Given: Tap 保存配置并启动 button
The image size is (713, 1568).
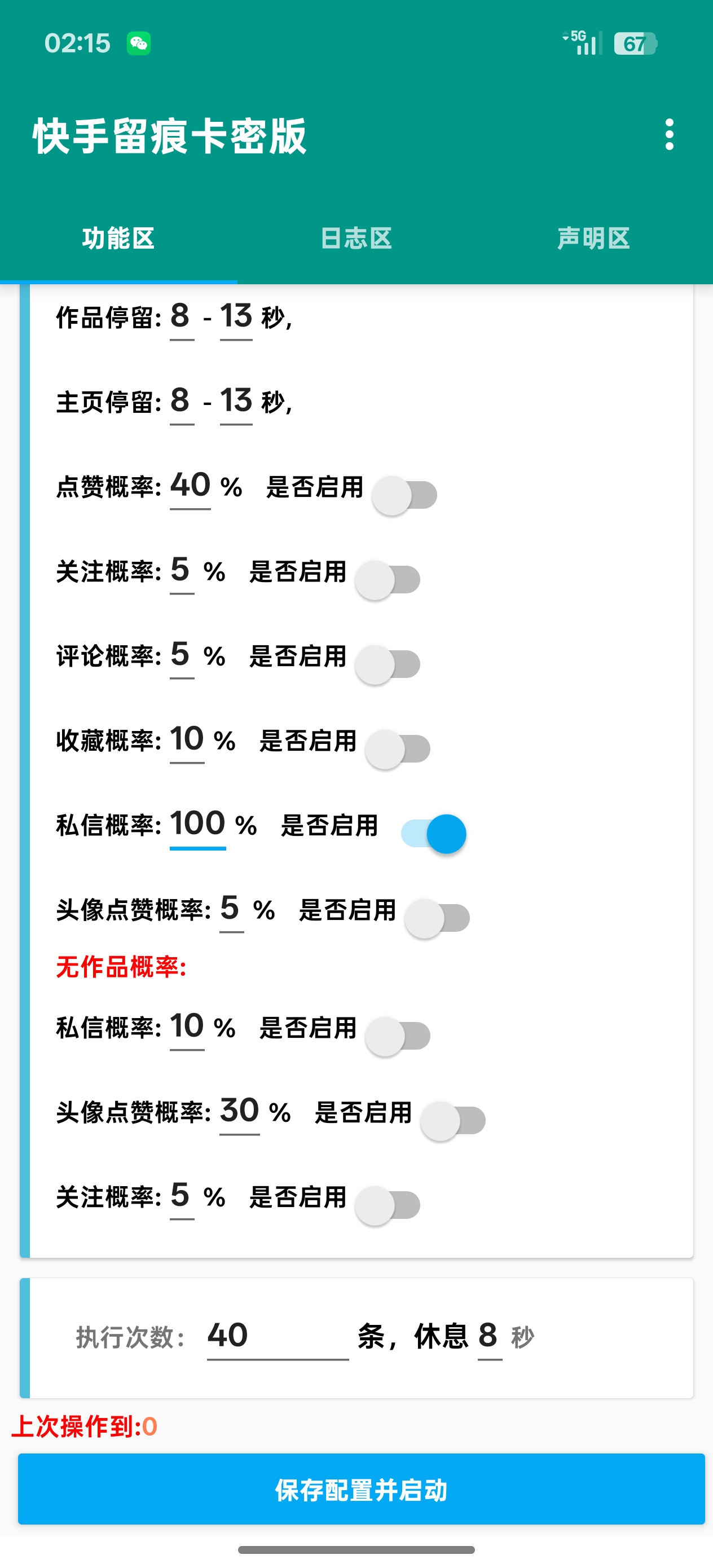Looking at the screenshot, I should coord(361,1489).
